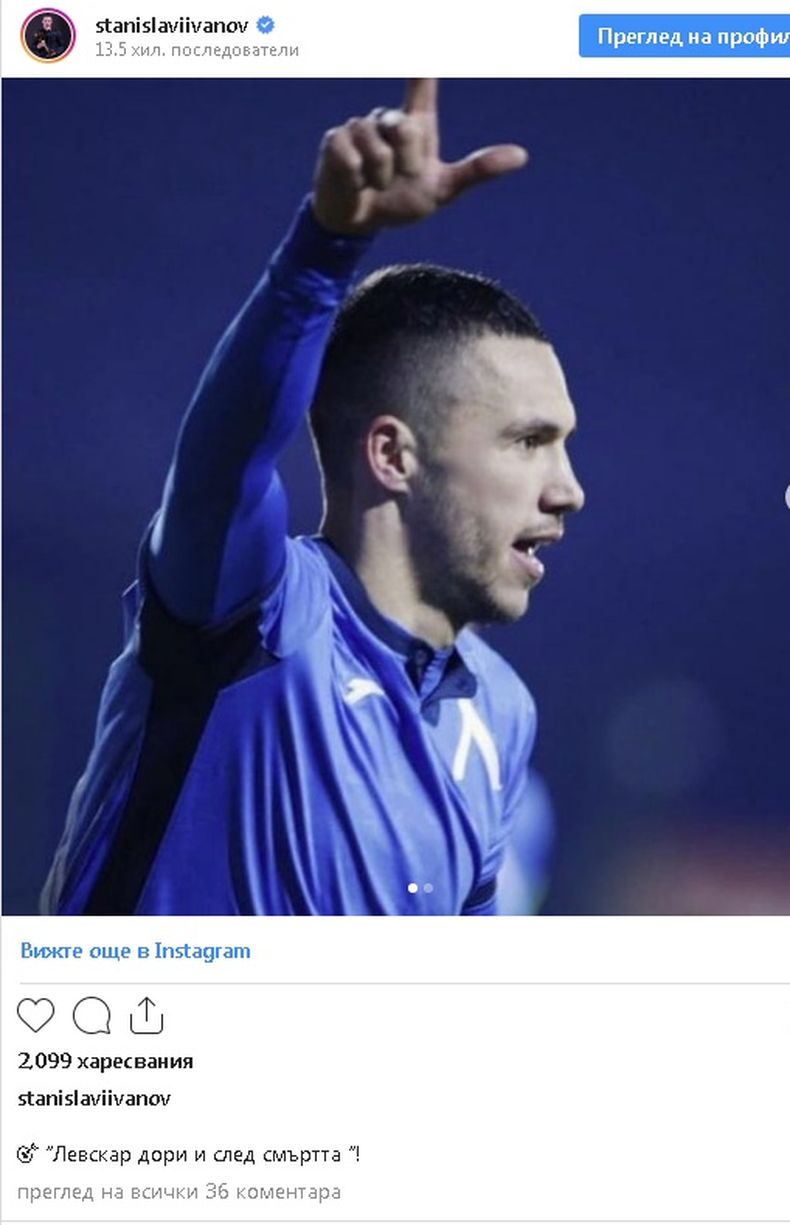Open Вижте още в Instagram link
Image resolution: width=790 pixels, height=1225 pixels.
pyautogui.click(x=135, y=950)
